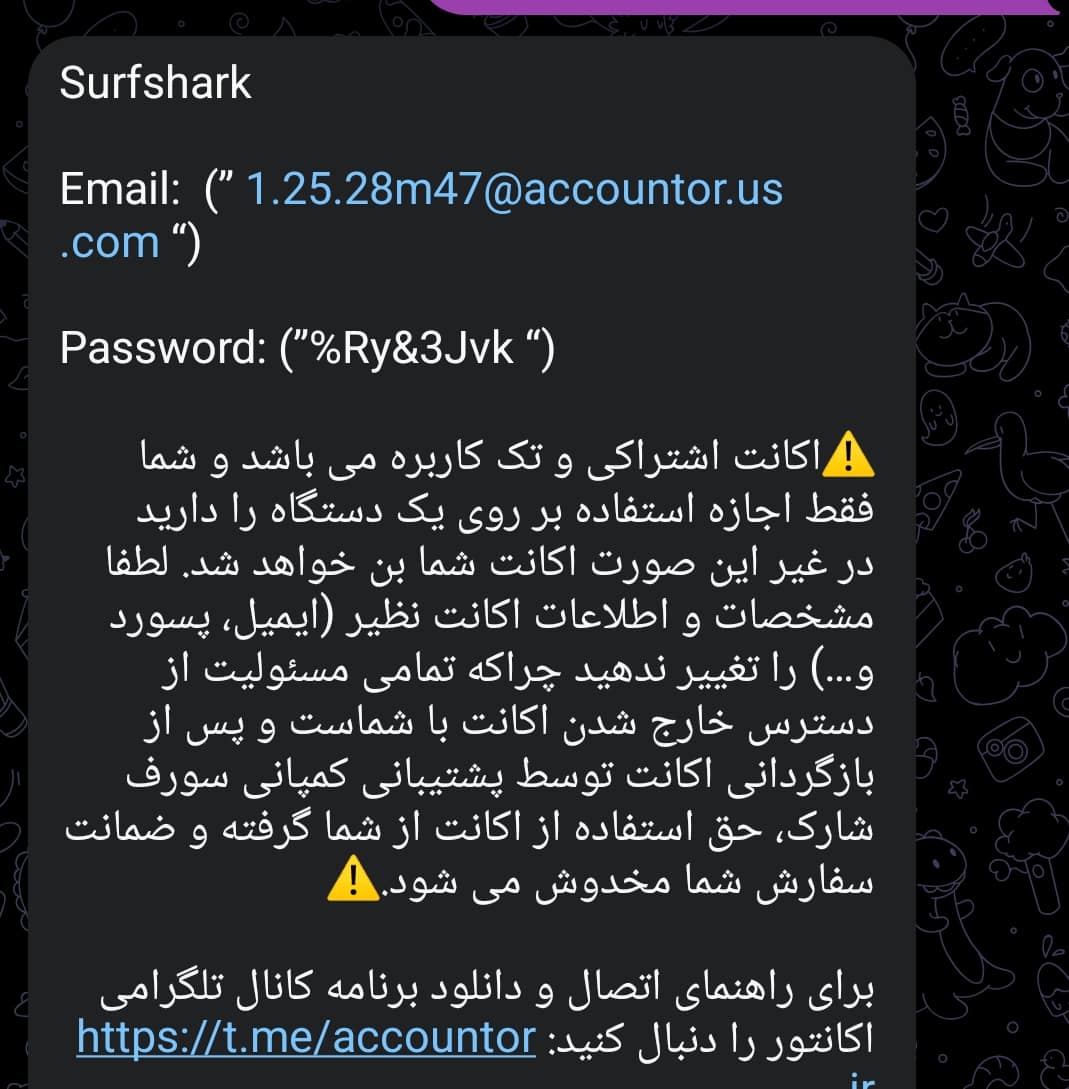Open the t.me/accountor Telegram channel link
The width and height of the screenshot is (1069, 1089).
[x=306, y=1038]
